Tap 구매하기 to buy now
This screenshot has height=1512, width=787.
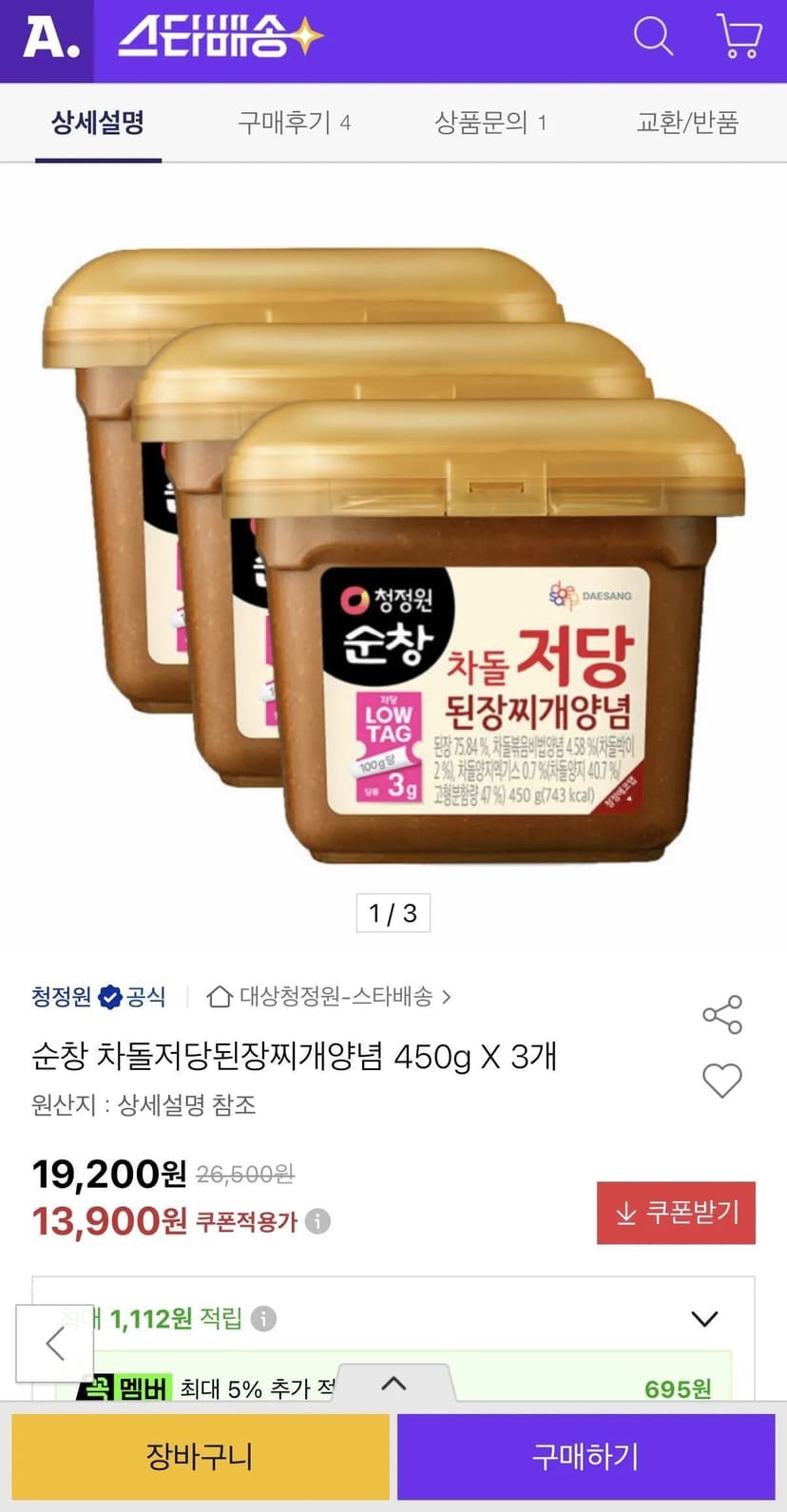pos(586,1456)
